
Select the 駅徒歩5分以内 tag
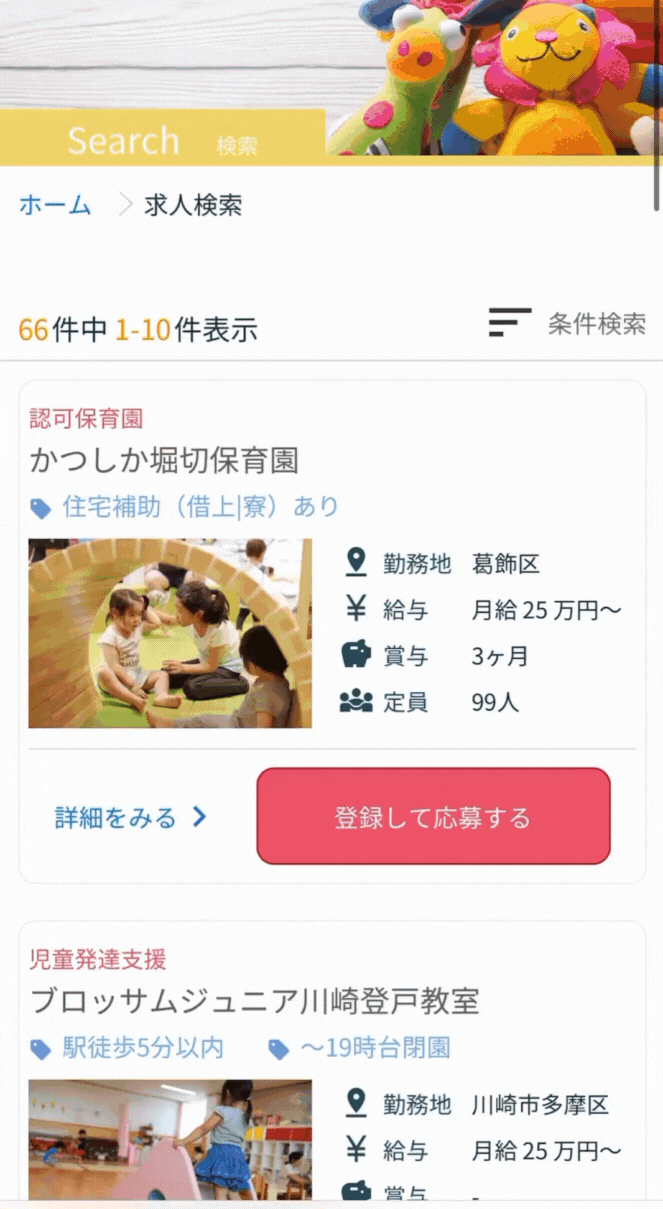point(127,1048)
